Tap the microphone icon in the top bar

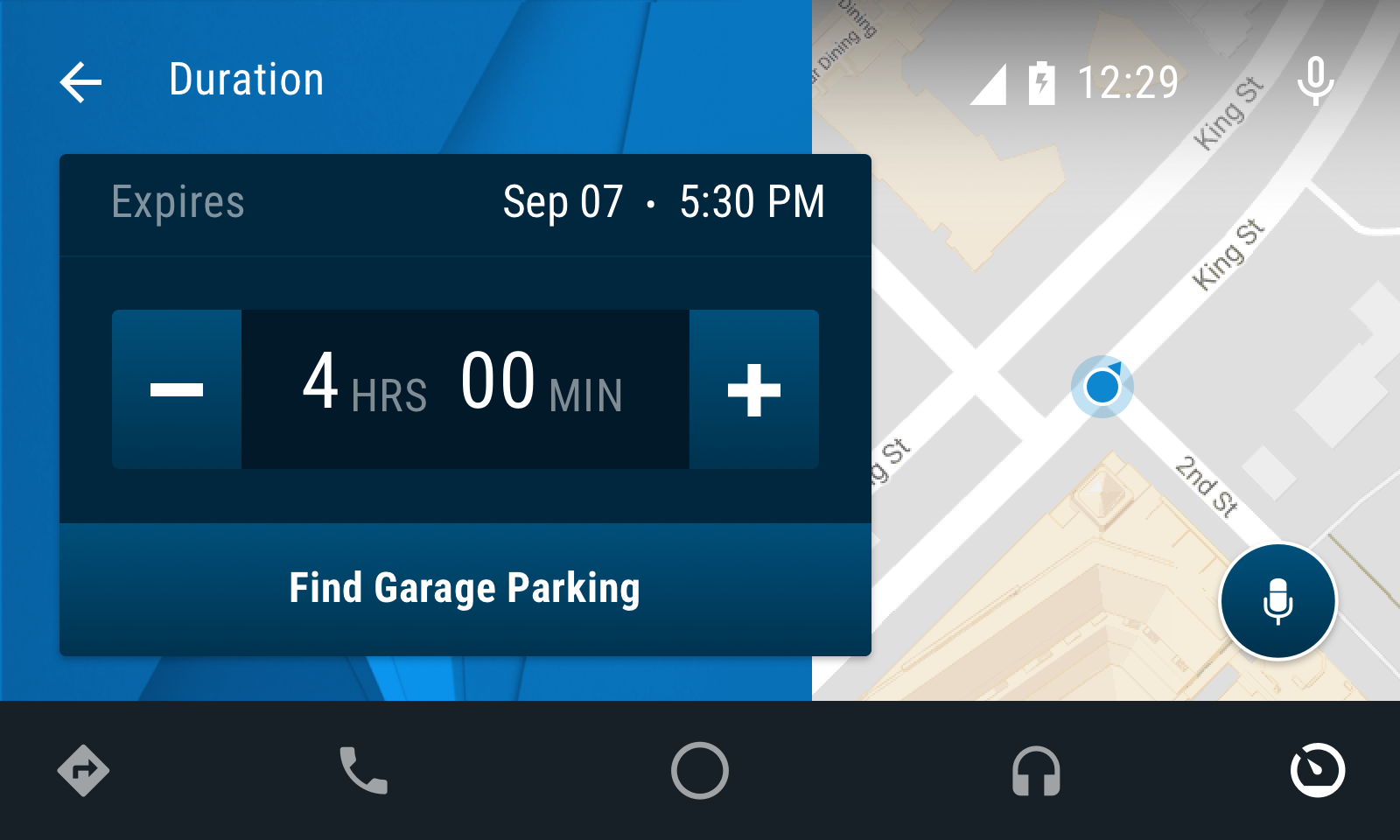click(1314, 81)
